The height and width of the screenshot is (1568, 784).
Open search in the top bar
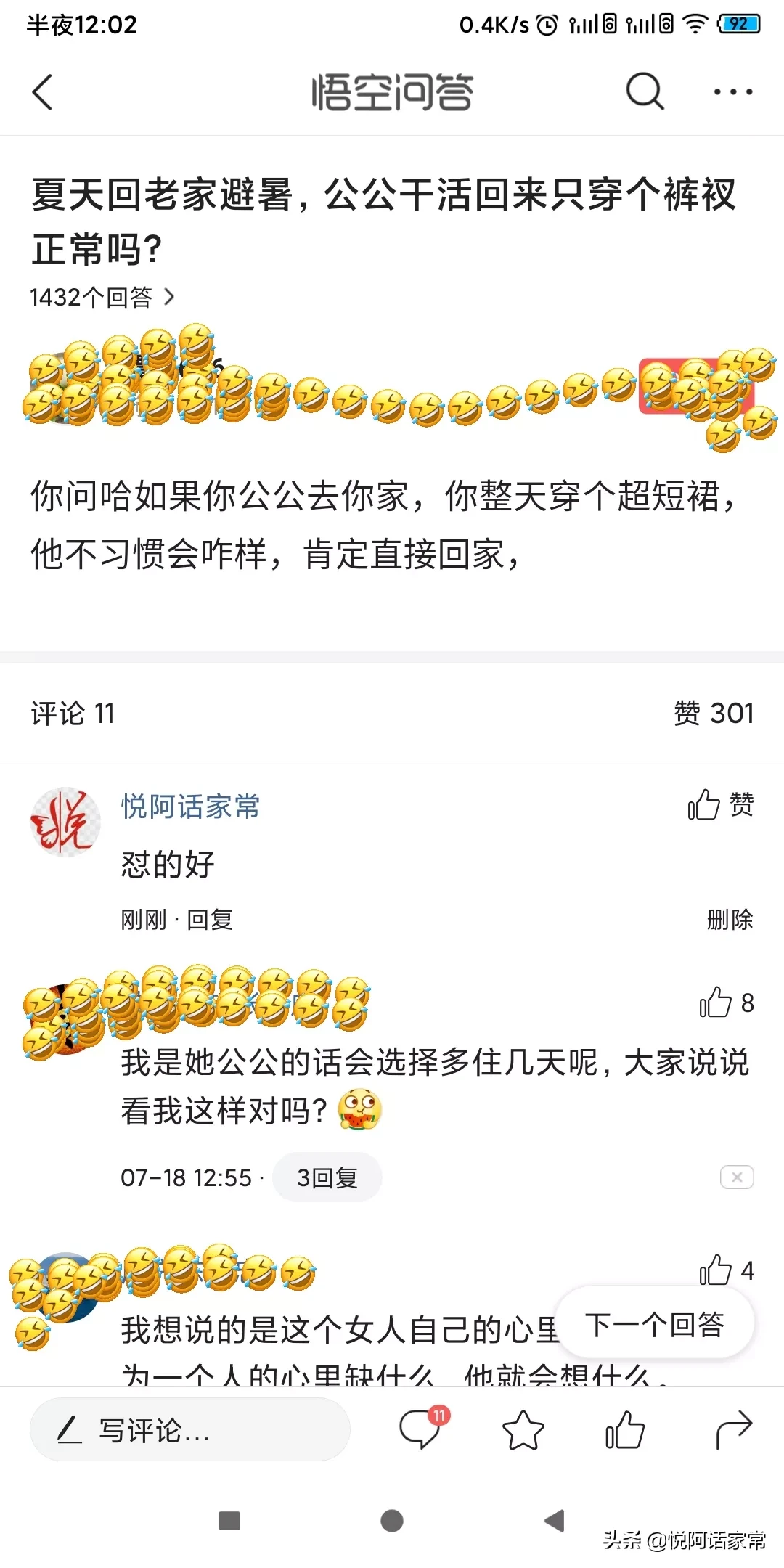(645, 91)
